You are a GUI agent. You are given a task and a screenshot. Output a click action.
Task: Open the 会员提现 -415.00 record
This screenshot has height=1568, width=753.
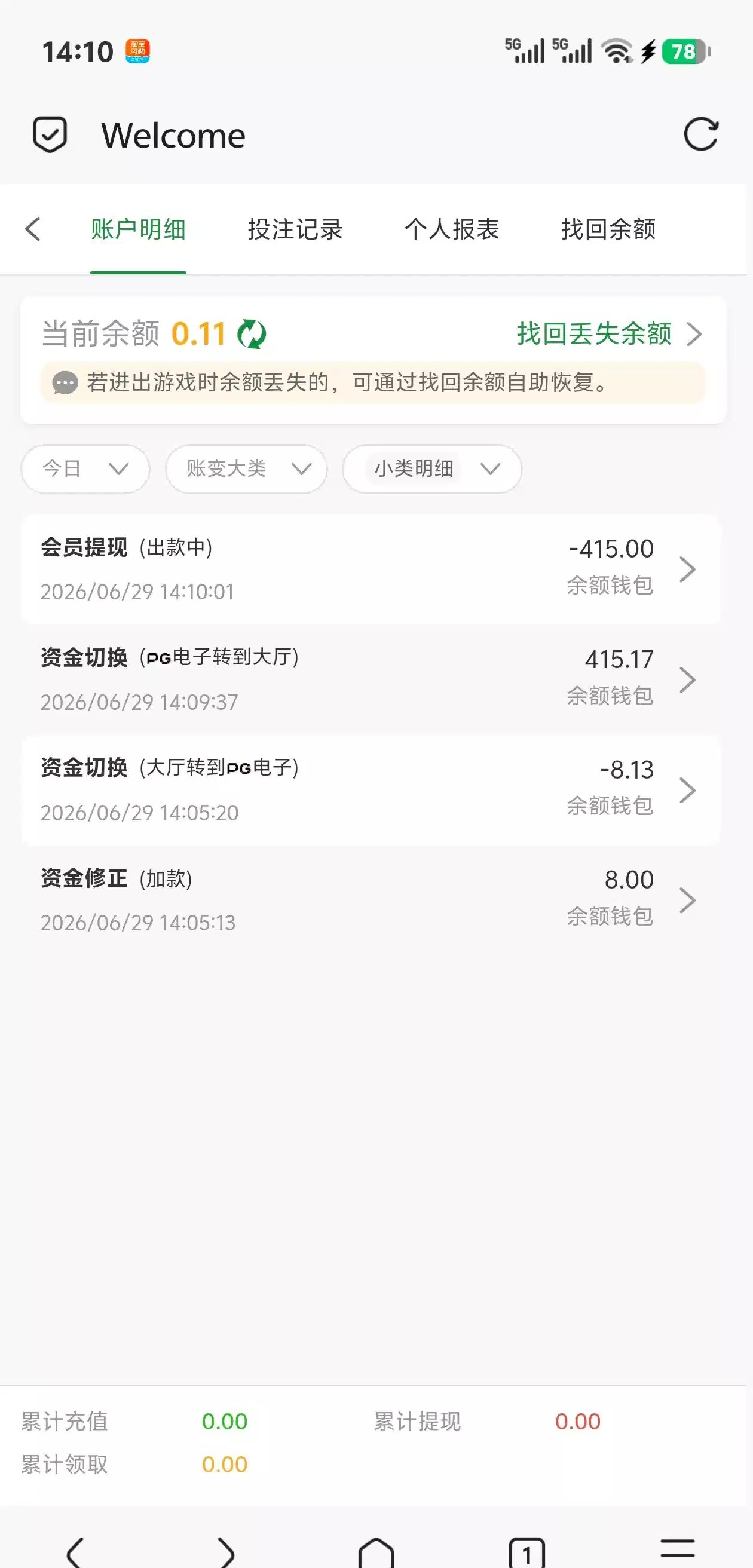point(371,569)
